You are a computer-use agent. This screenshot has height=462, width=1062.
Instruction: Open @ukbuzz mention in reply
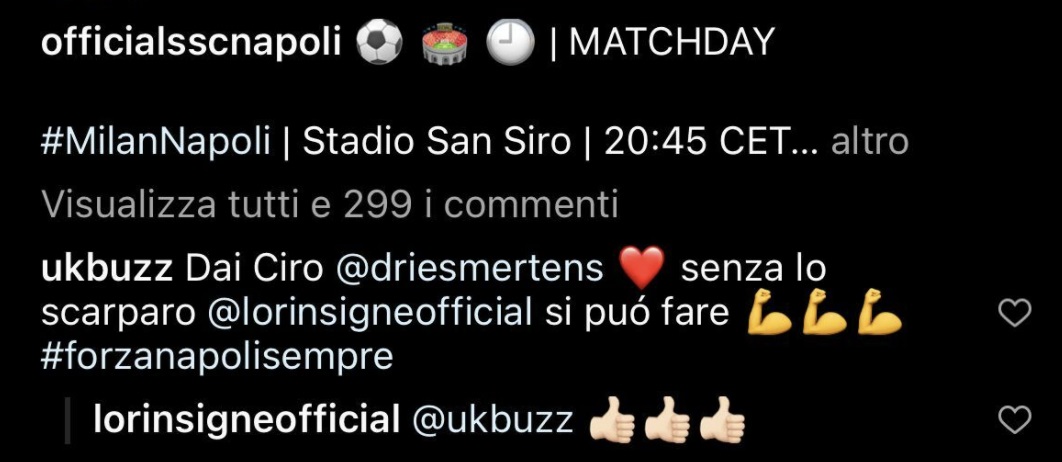coord(494,420)
